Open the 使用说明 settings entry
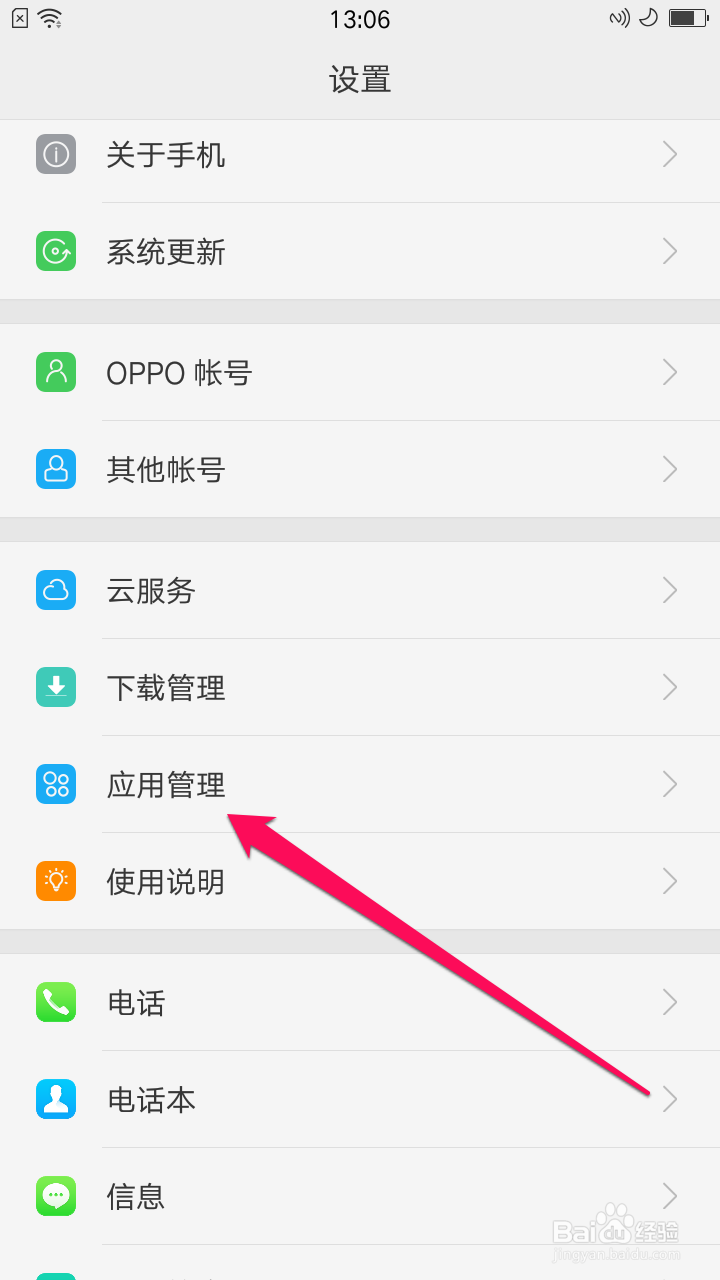The image size is (720, 1280). 360,881
